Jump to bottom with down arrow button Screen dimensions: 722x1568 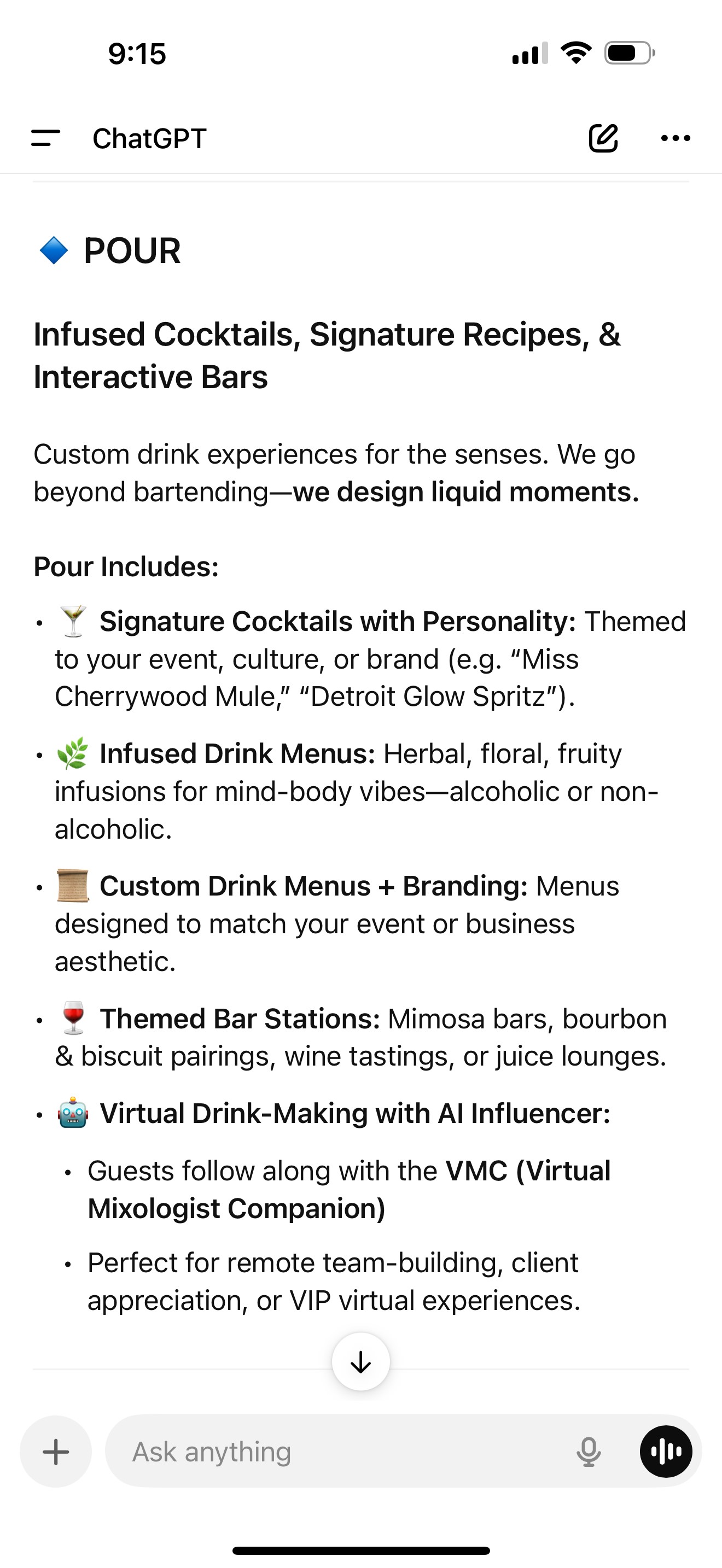point(361,1362)
